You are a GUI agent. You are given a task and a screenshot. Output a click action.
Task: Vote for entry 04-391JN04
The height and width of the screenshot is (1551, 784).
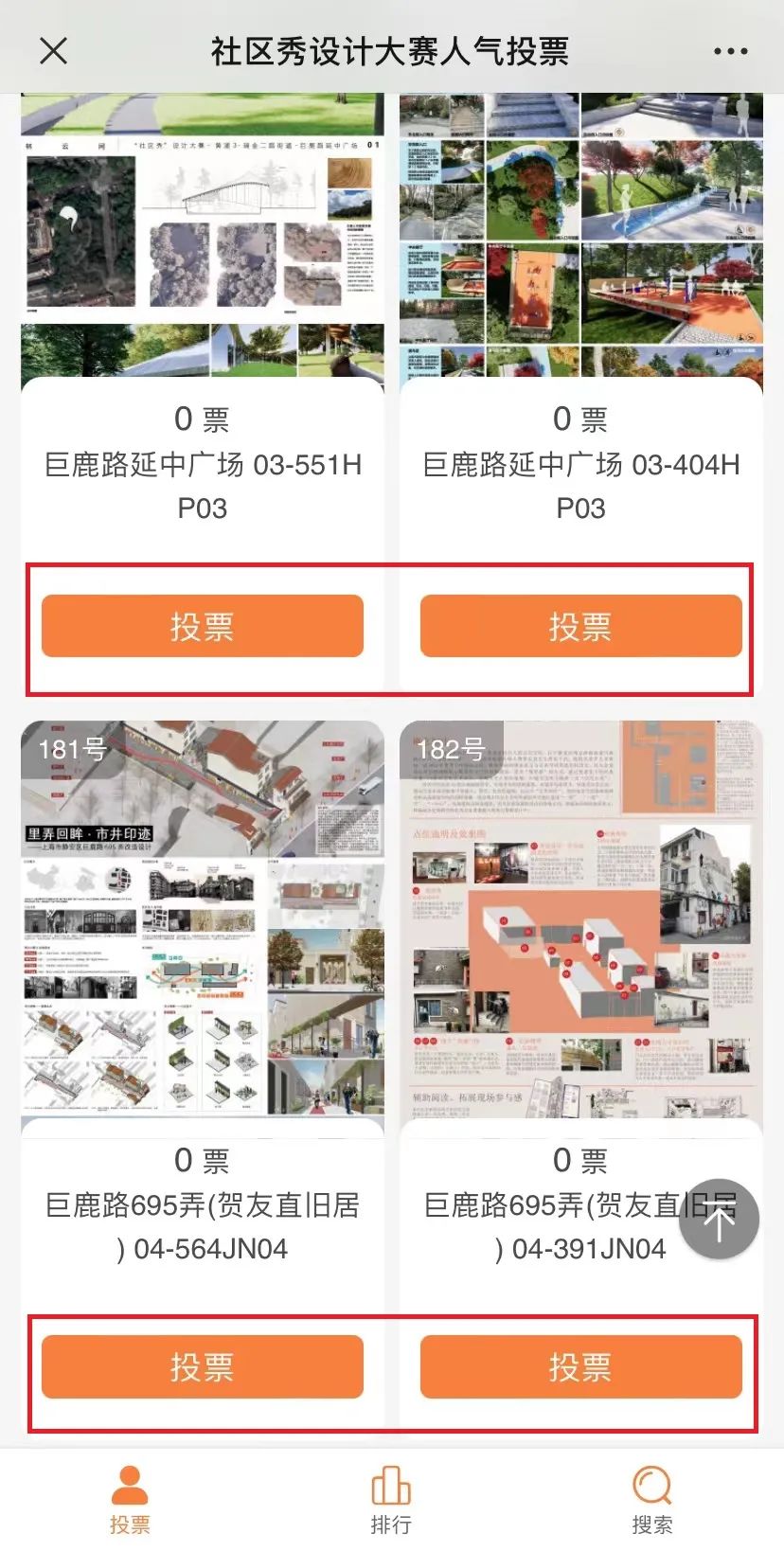[x=580, y=1366]
